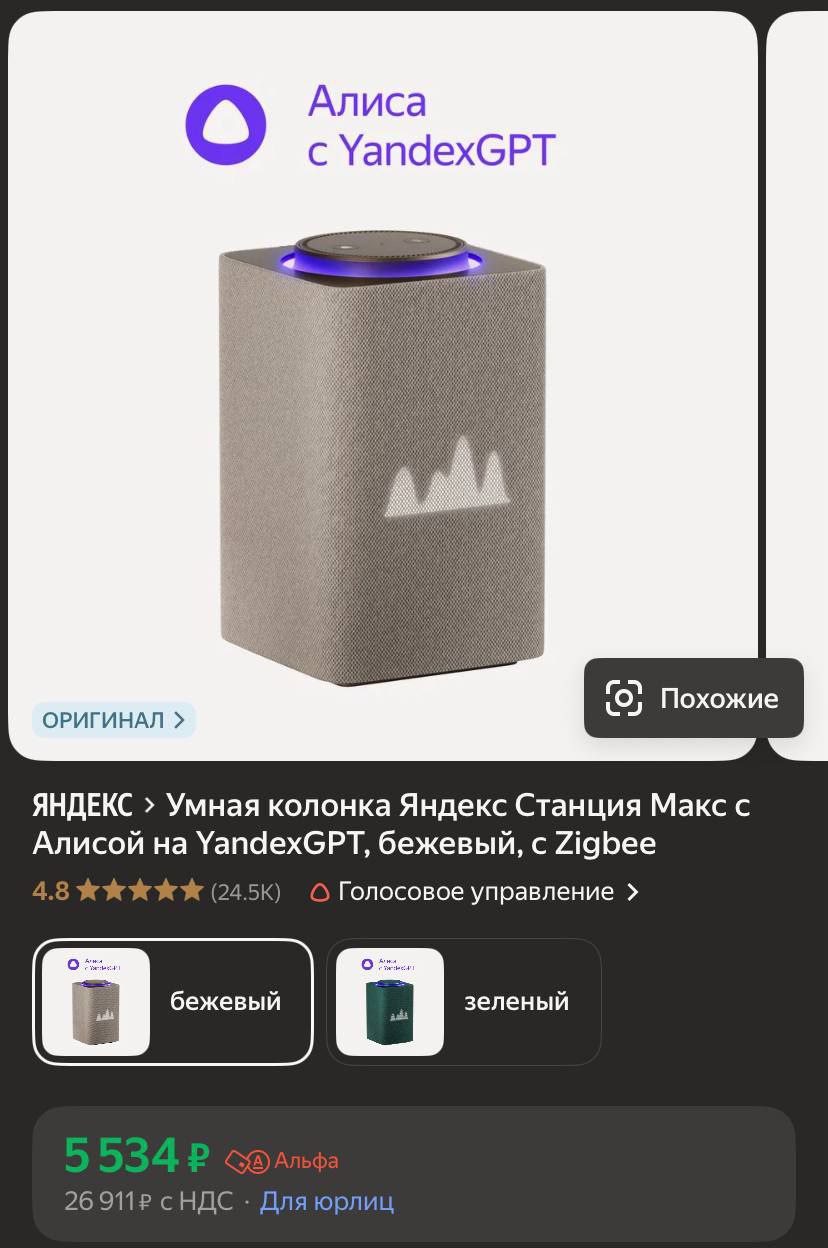Choose the зеленый color variant
The height and width of the screenshot is (1248, 828).
tap(464, 1002)
